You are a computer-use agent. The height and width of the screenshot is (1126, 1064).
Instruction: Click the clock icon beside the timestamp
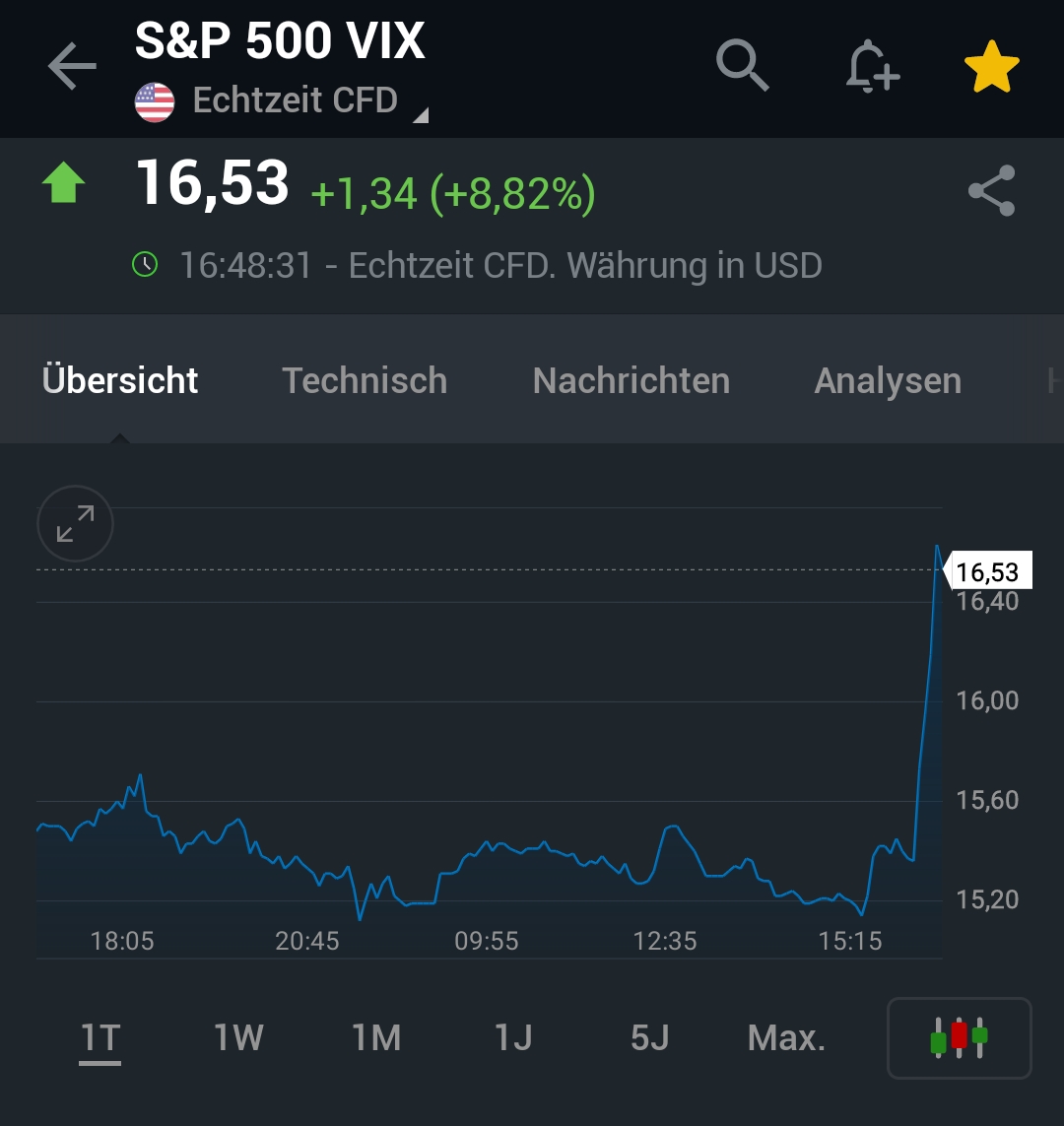click(x=146, y=264)
